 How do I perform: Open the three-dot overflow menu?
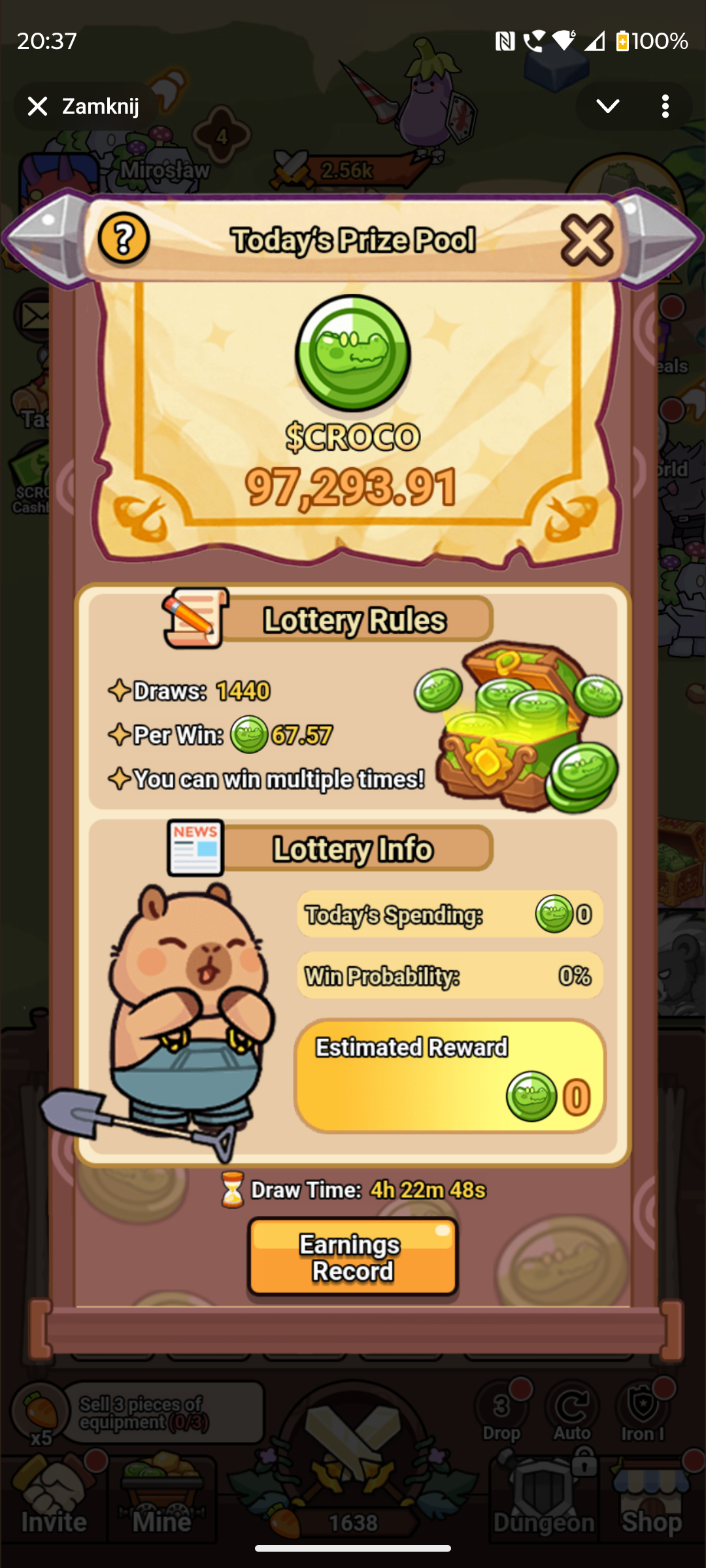click(x=665, y=106)
